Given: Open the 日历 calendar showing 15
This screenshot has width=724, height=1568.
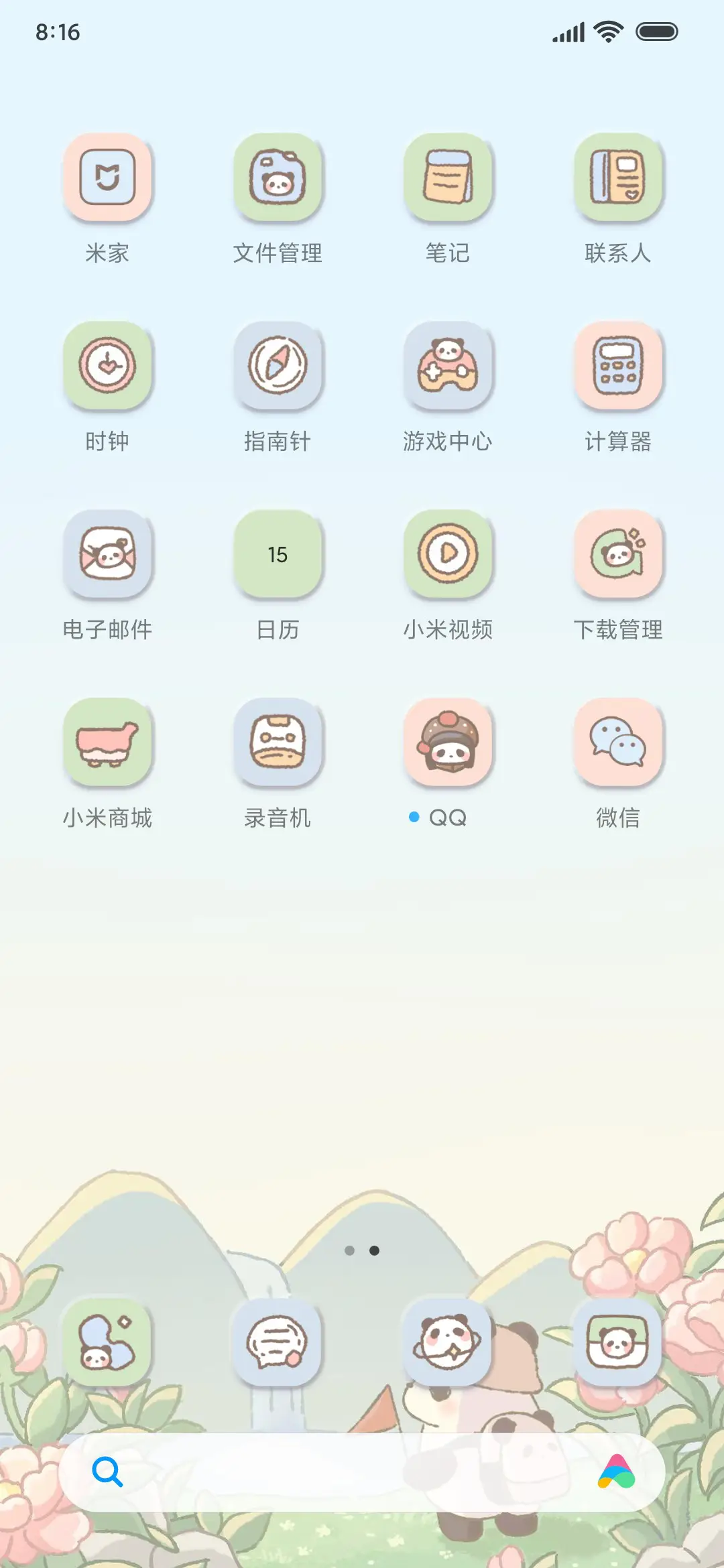Looking at the screenshot, I should [x=278, y=554].
